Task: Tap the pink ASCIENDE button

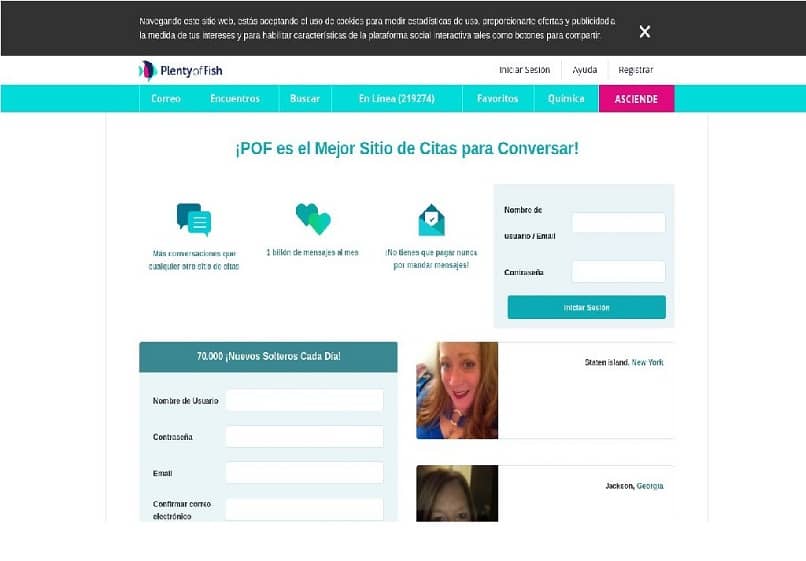Action: (x=636, y=99)
